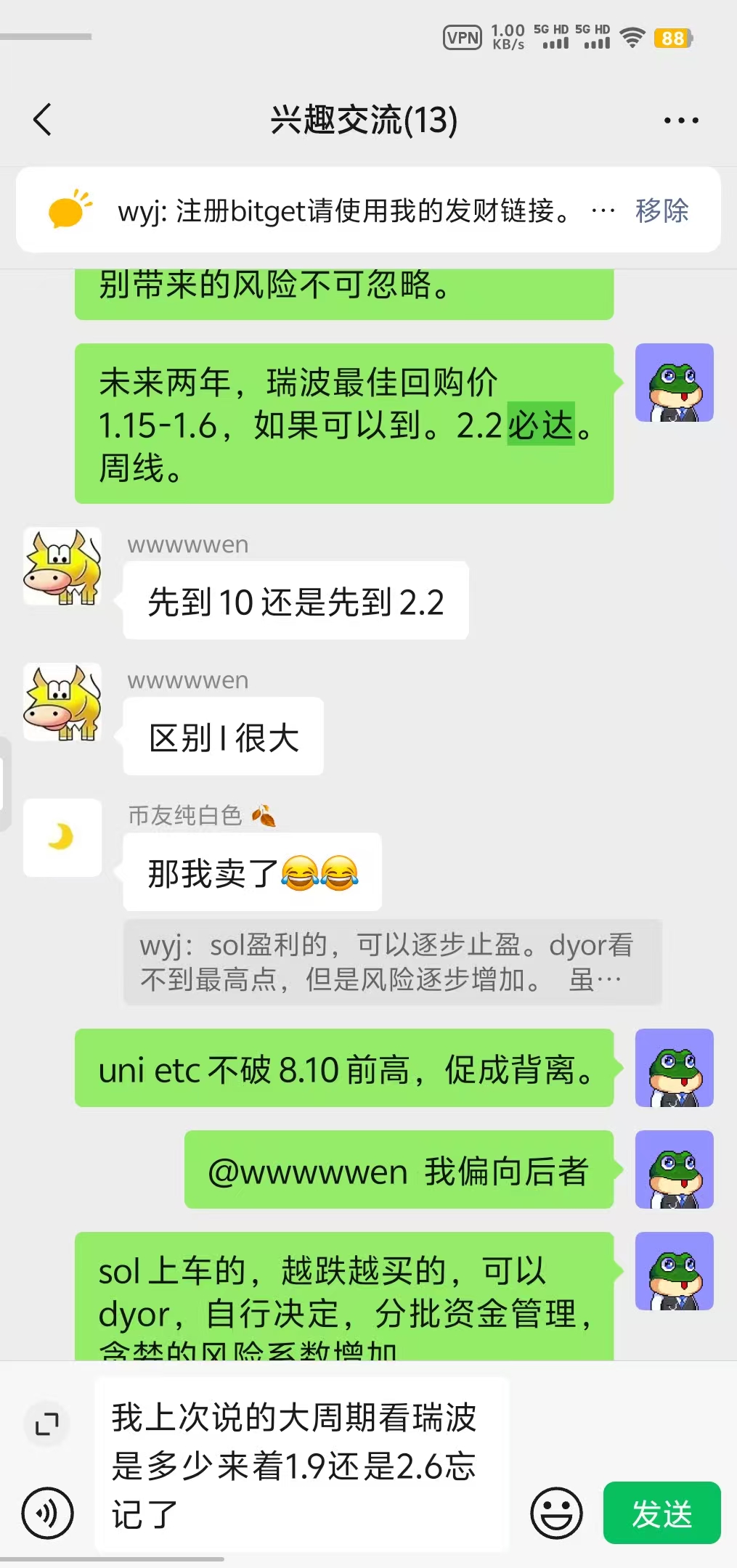This screenshot has height=1568, width=737.
Task: Tap the group title 兴趣交流(13)
Action: click(x=362, y=120)
